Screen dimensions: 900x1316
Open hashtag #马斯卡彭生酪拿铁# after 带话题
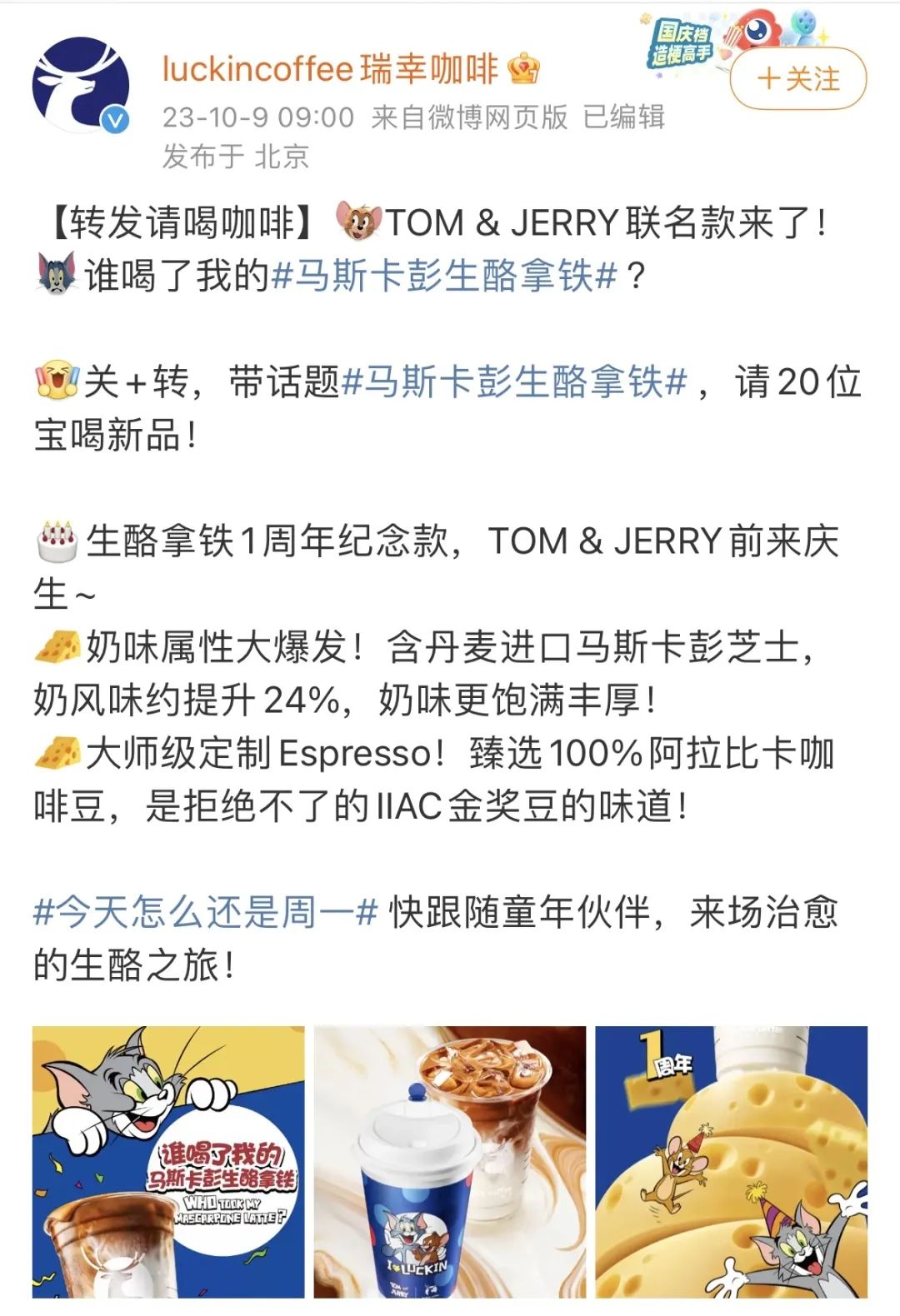click(x=515, y=382)
